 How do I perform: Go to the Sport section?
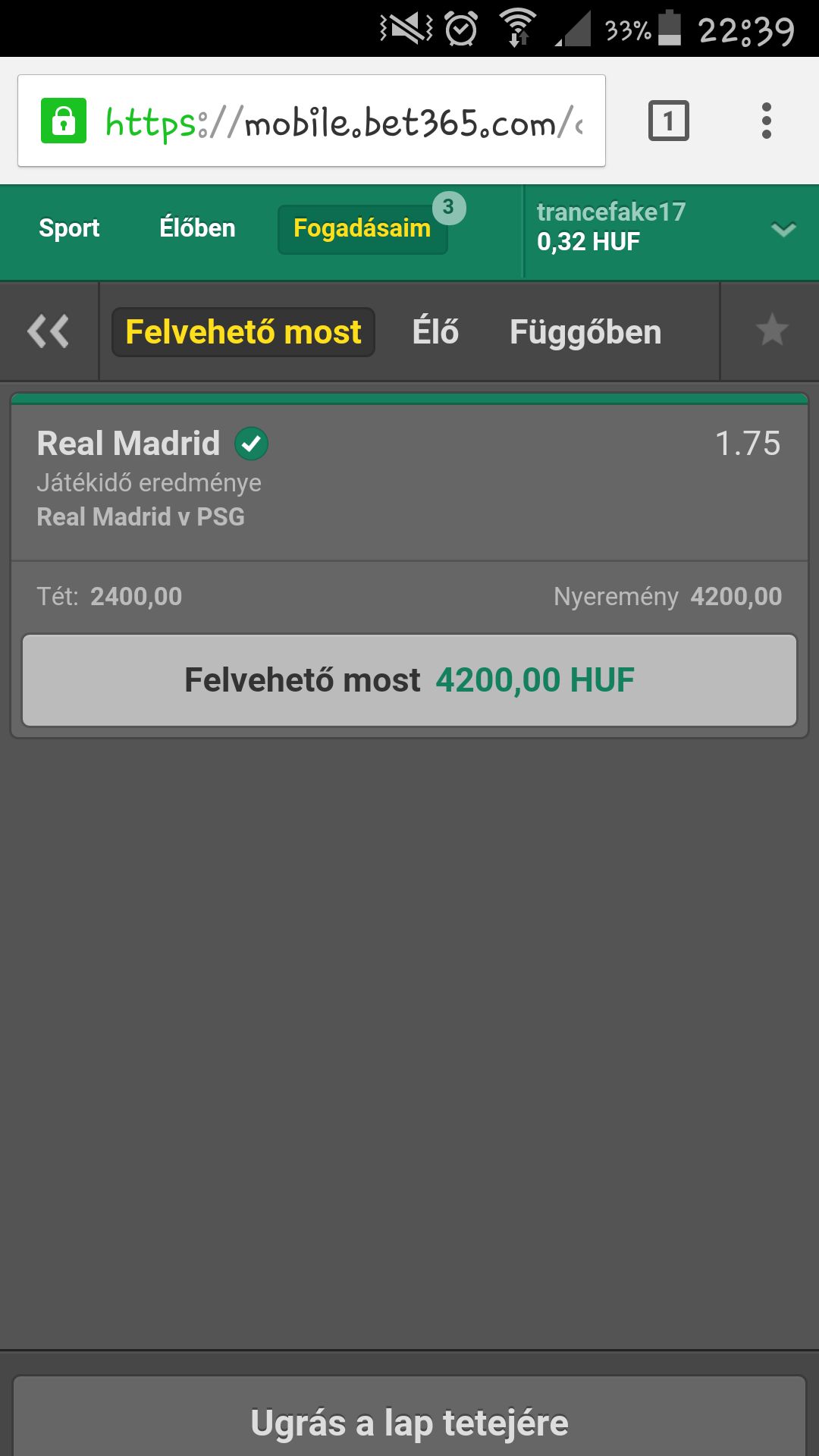point(69,228)
